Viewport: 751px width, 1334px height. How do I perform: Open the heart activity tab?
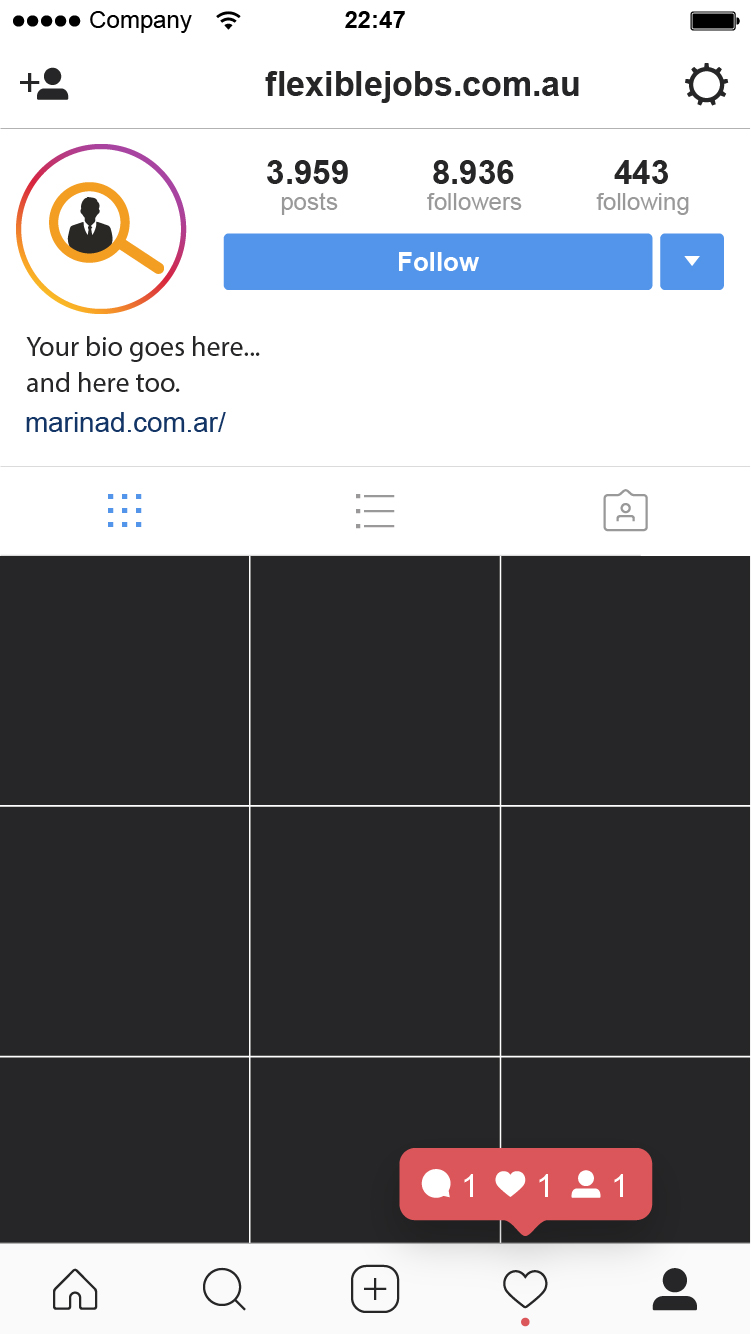pyautogui.click(x=525, y=1289)
